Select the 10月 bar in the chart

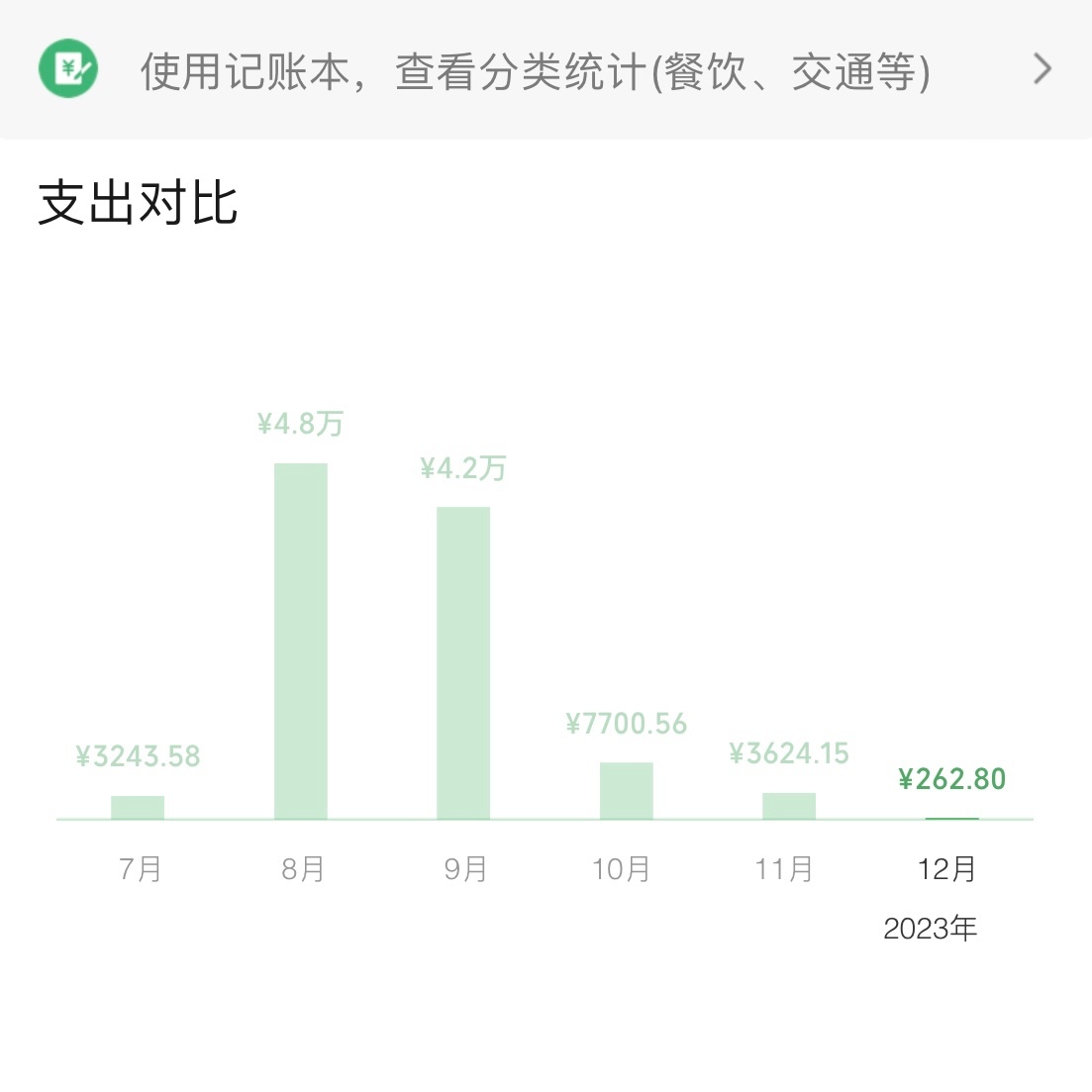(626, 790)
